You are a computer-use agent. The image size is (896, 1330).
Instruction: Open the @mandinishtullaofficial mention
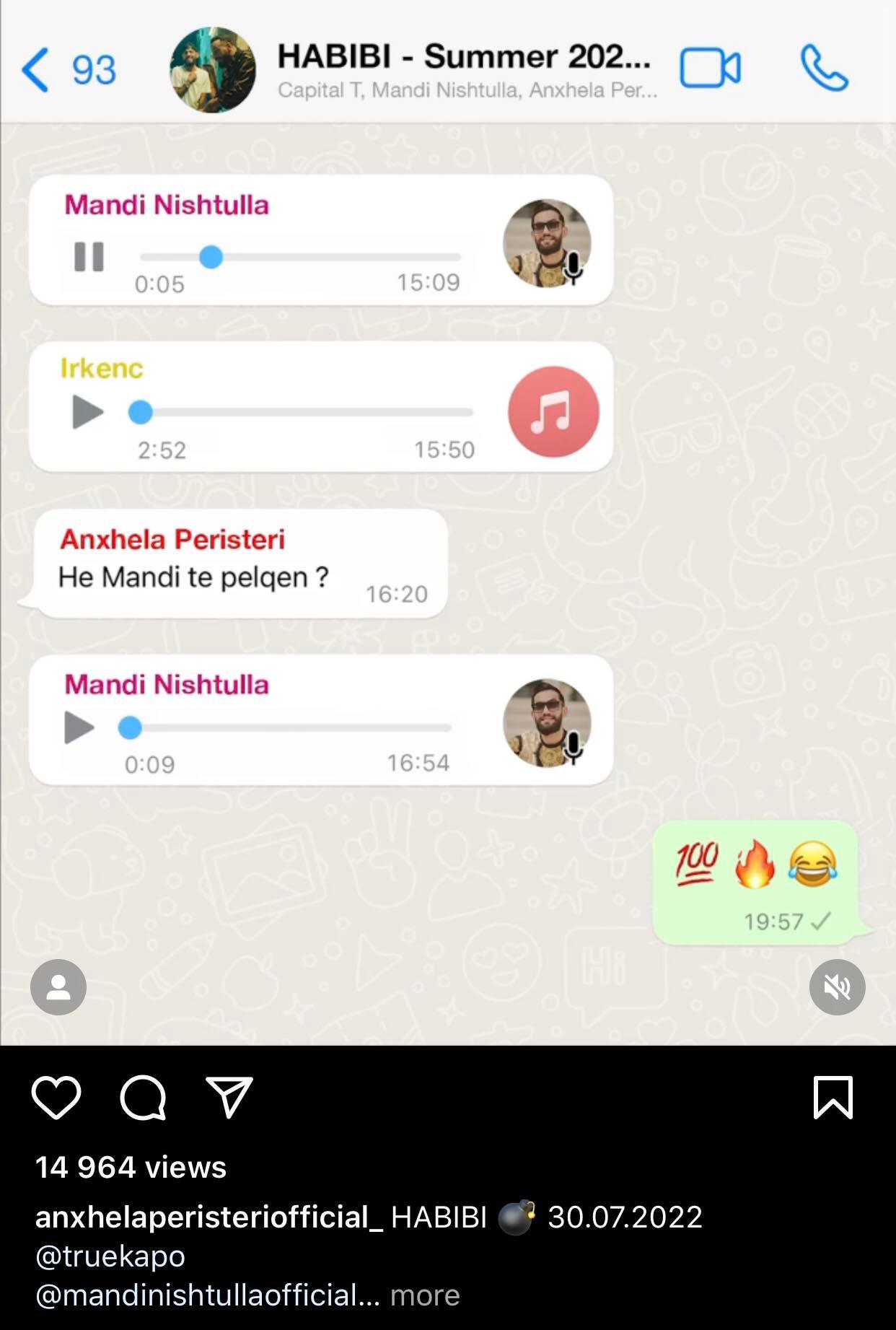[207, 1295]
